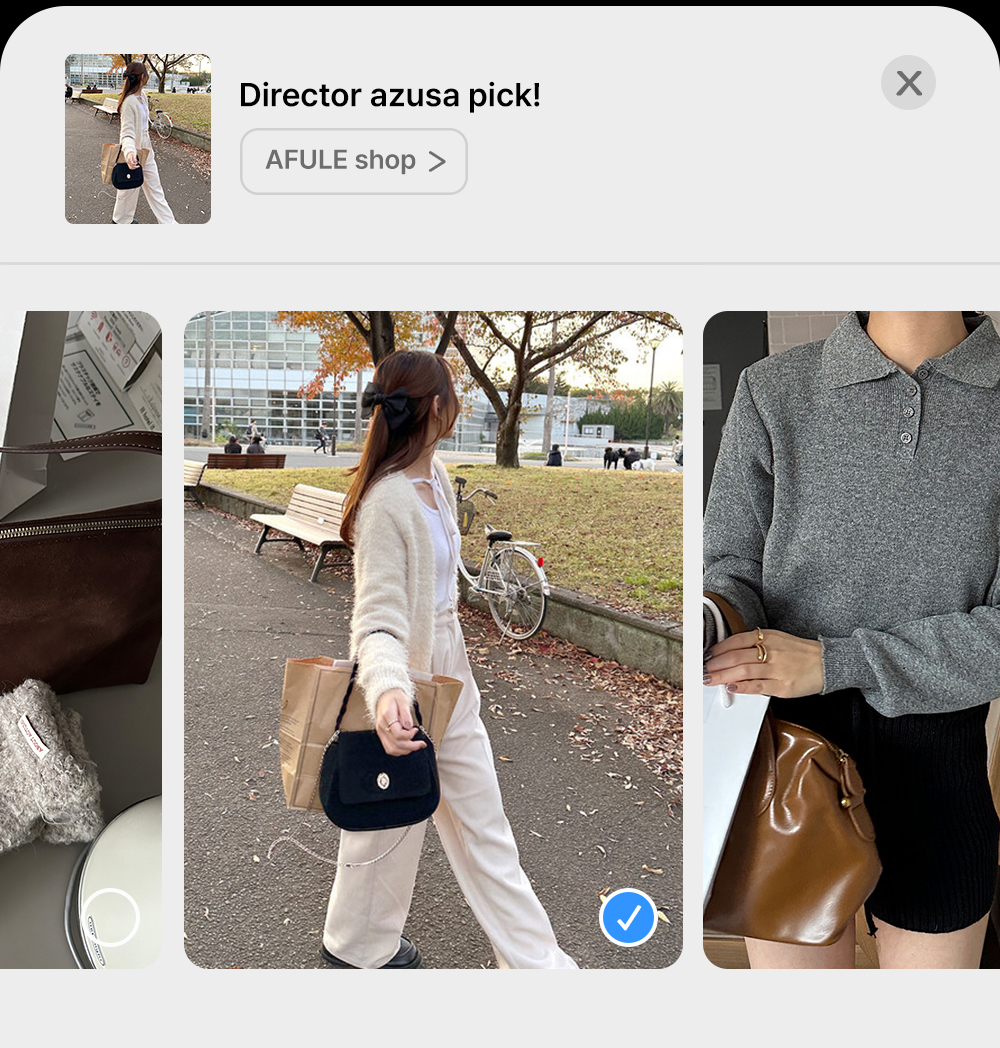Tap the small header preview thumbnail
Image resolution: width=1000 pixels, height=1048 pixels.
point(138,139)
